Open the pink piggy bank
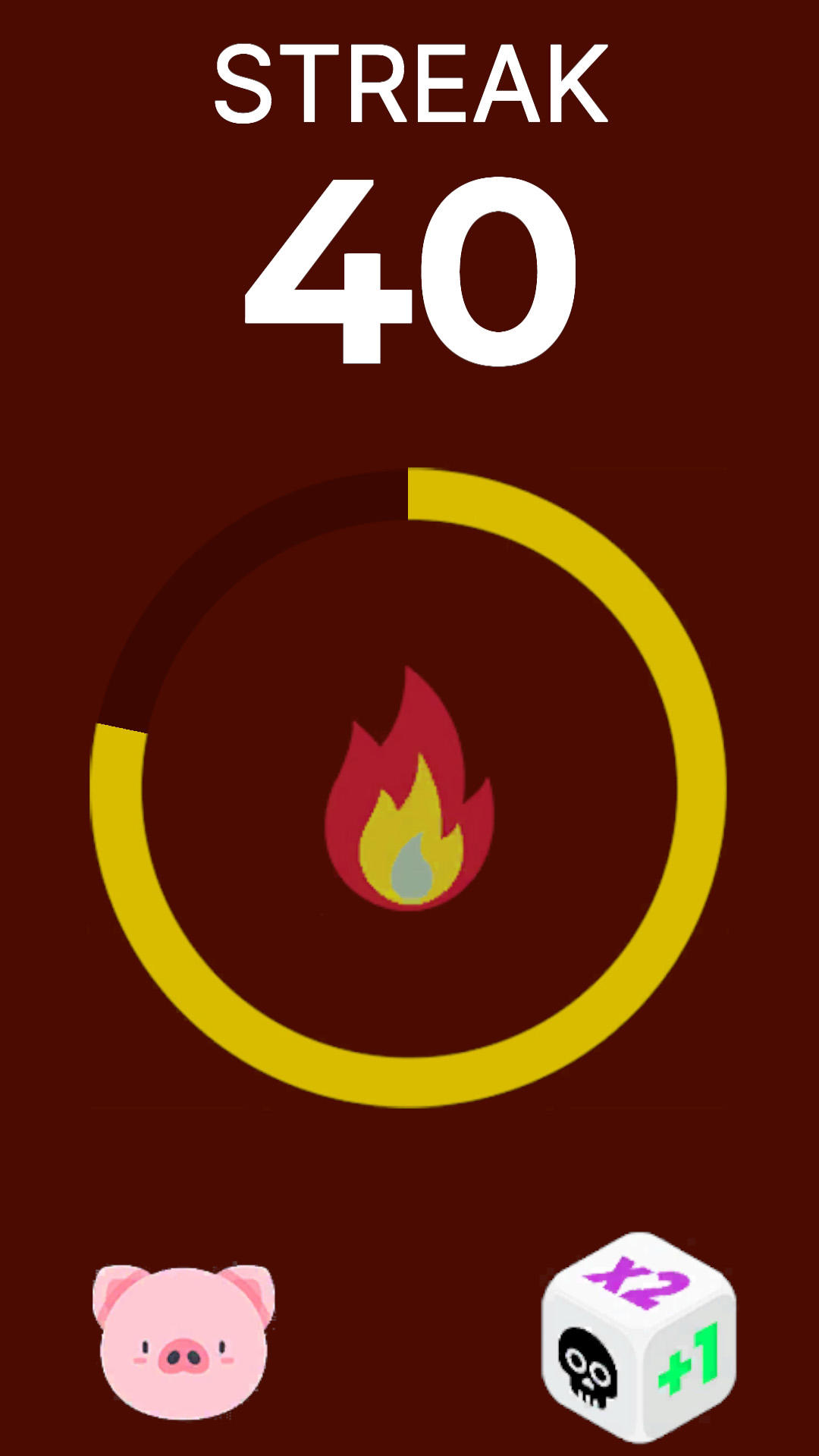819x1456 pixels. click(x=184, y=1341)
